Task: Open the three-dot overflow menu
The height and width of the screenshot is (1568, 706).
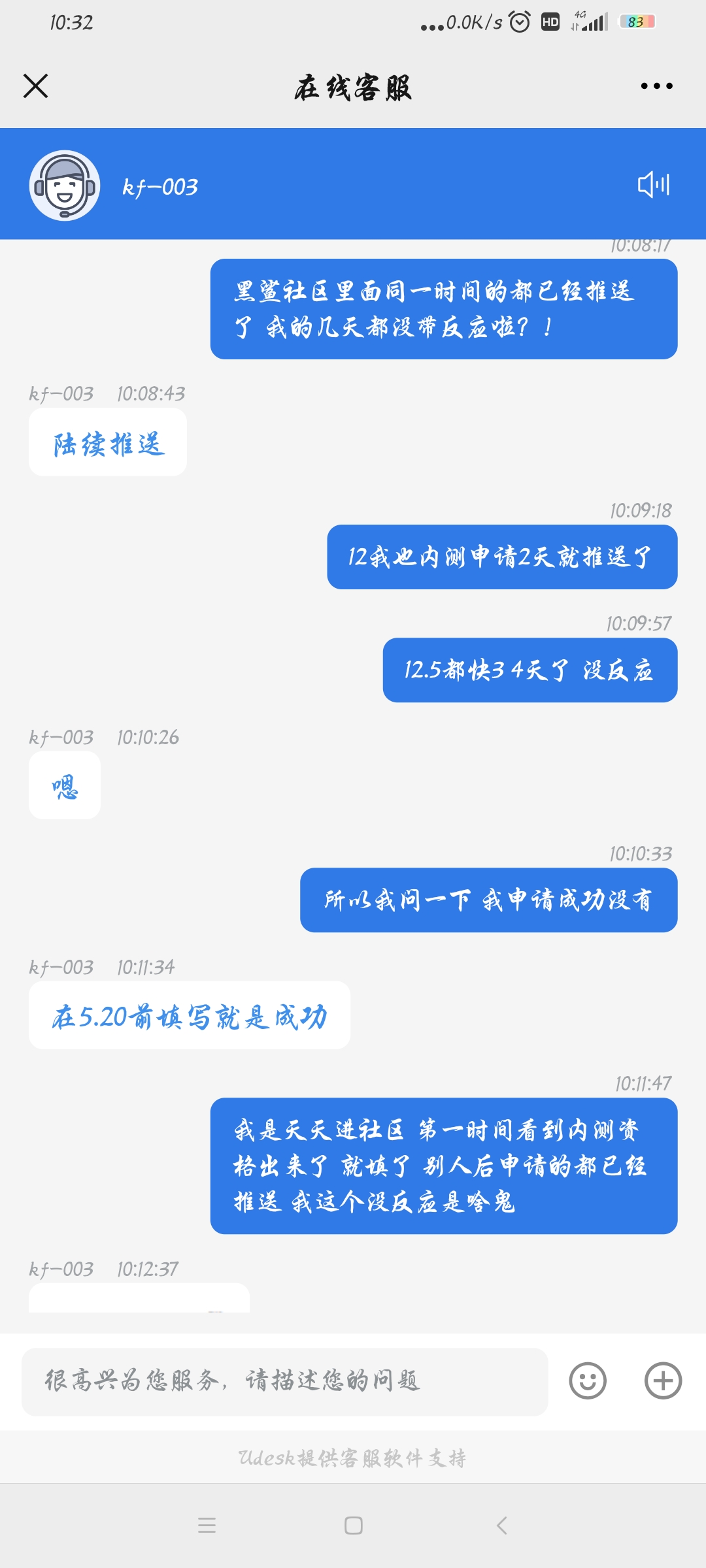Action: [x=656, y=86]
